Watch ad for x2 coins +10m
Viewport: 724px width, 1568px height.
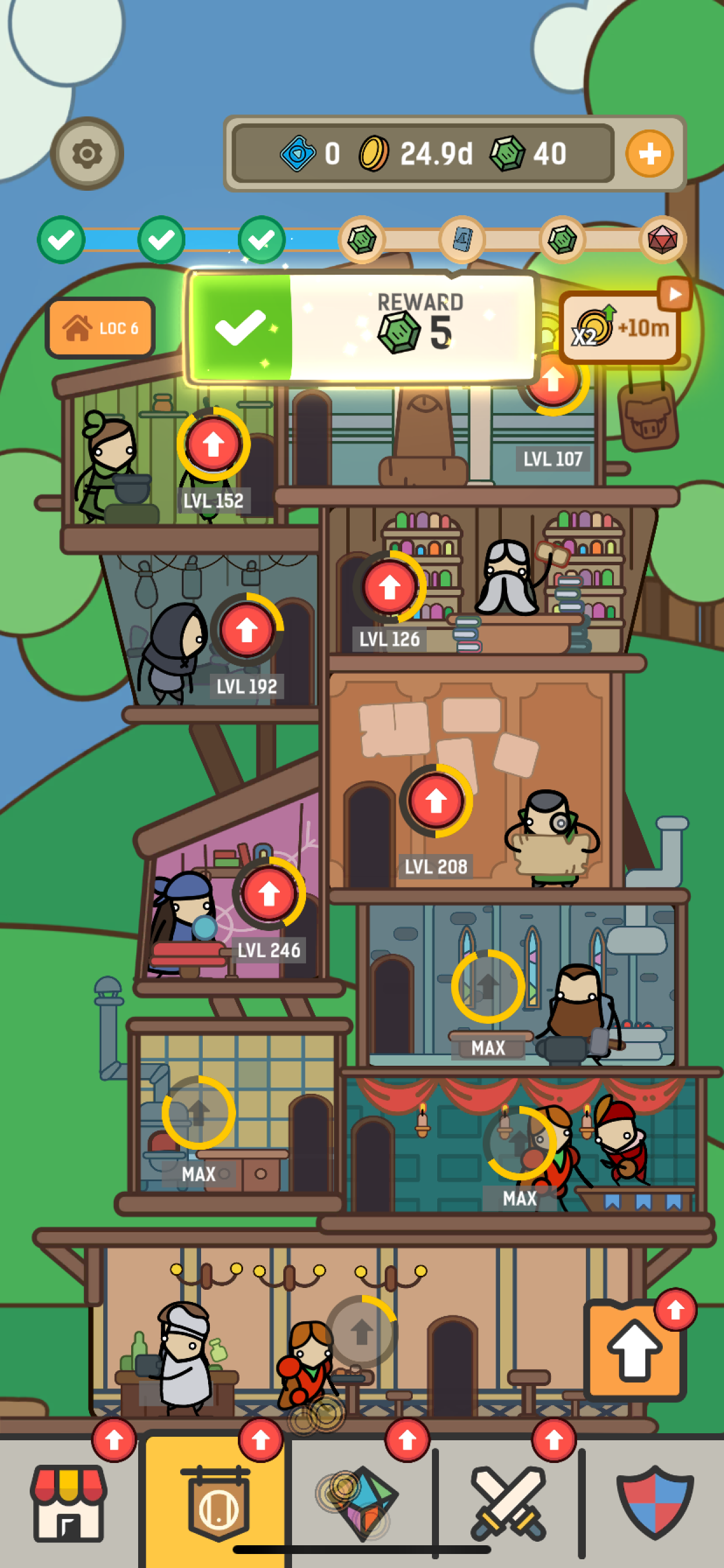621,328
